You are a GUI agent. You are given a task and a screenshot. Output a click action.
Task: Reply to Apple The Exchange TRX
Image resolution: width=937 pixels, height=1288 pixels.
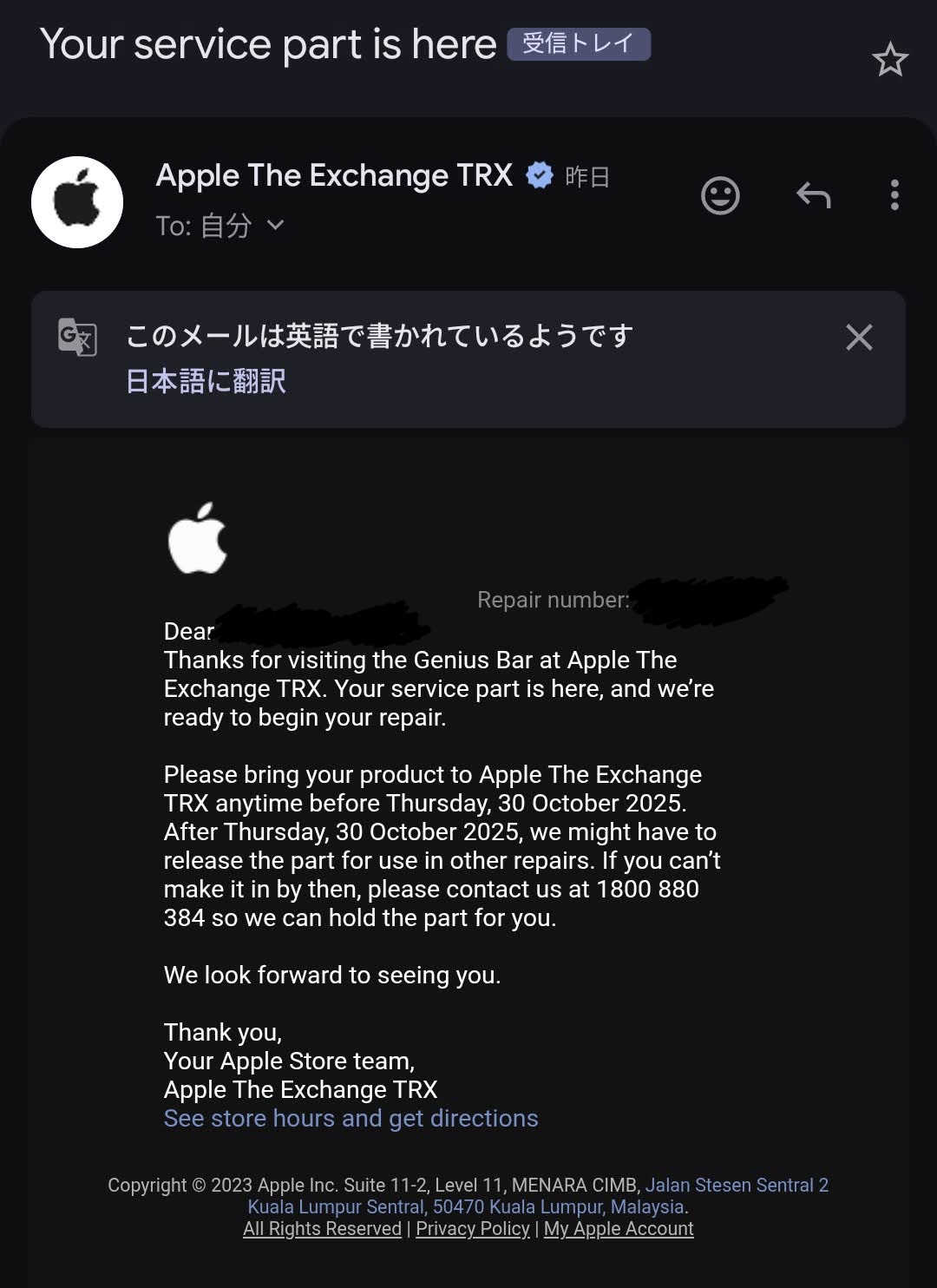click(813, 196)
